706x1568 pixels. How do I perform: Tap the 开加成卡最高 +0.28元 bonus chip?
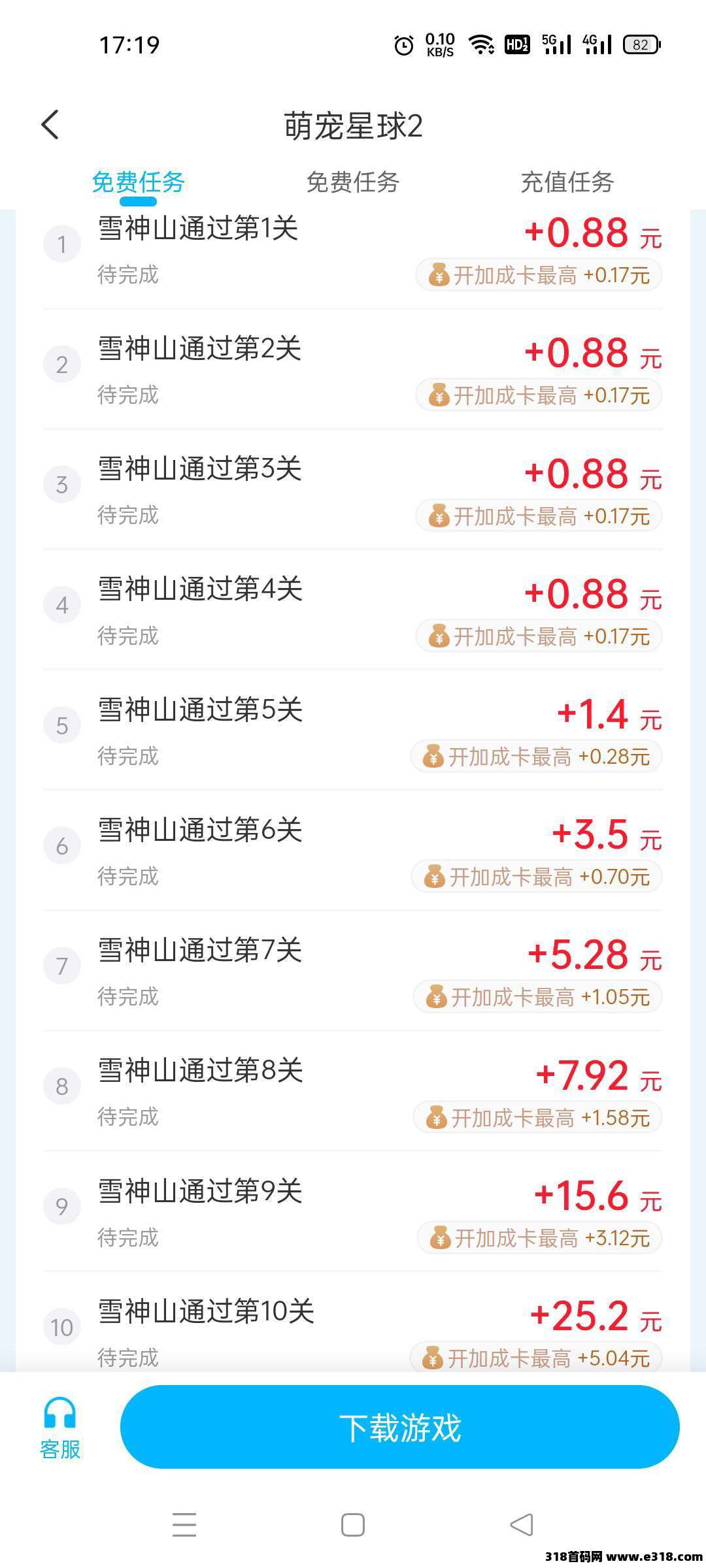point(536,757)
